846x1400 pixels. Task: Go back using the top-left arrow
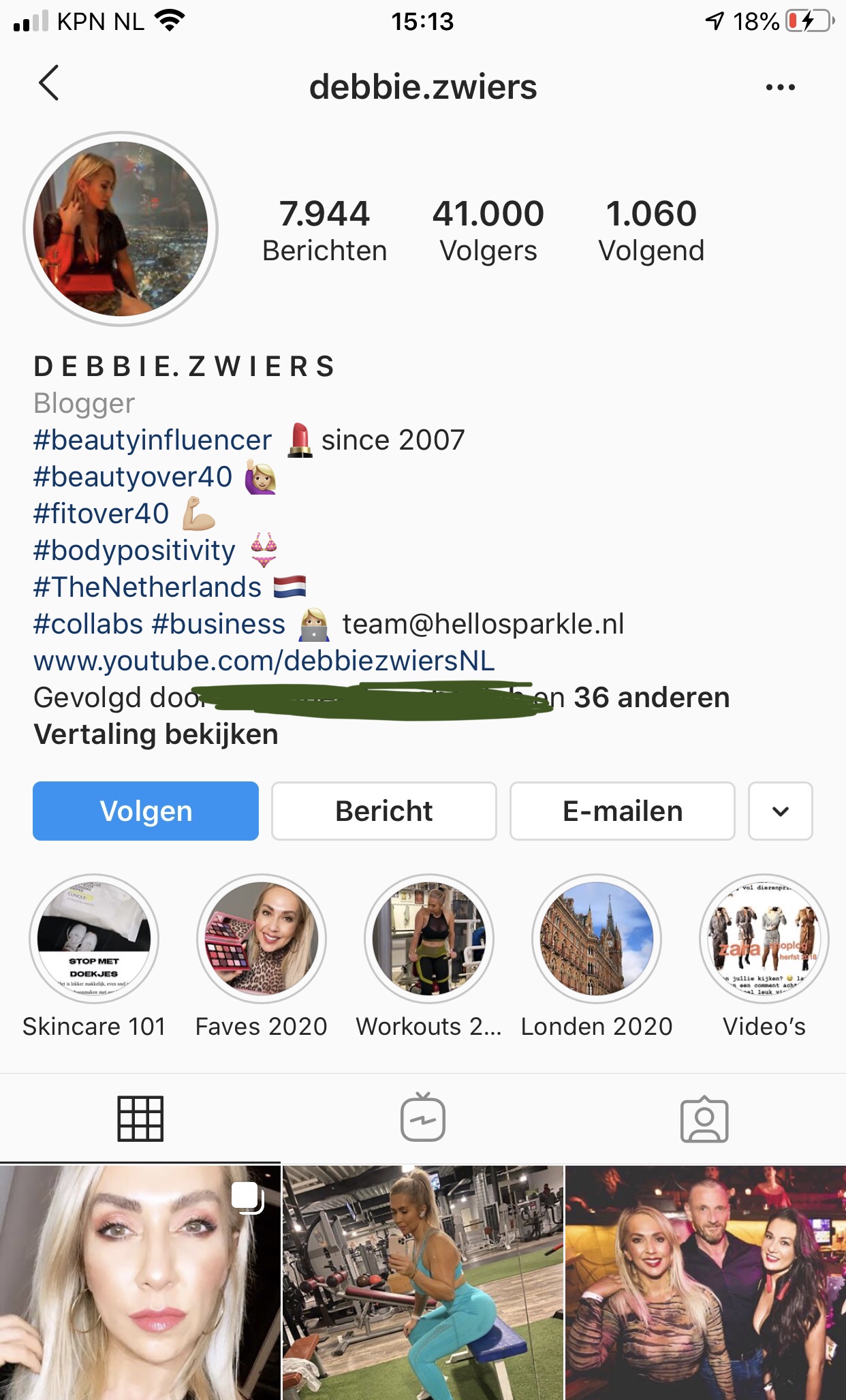coord(49,84)
